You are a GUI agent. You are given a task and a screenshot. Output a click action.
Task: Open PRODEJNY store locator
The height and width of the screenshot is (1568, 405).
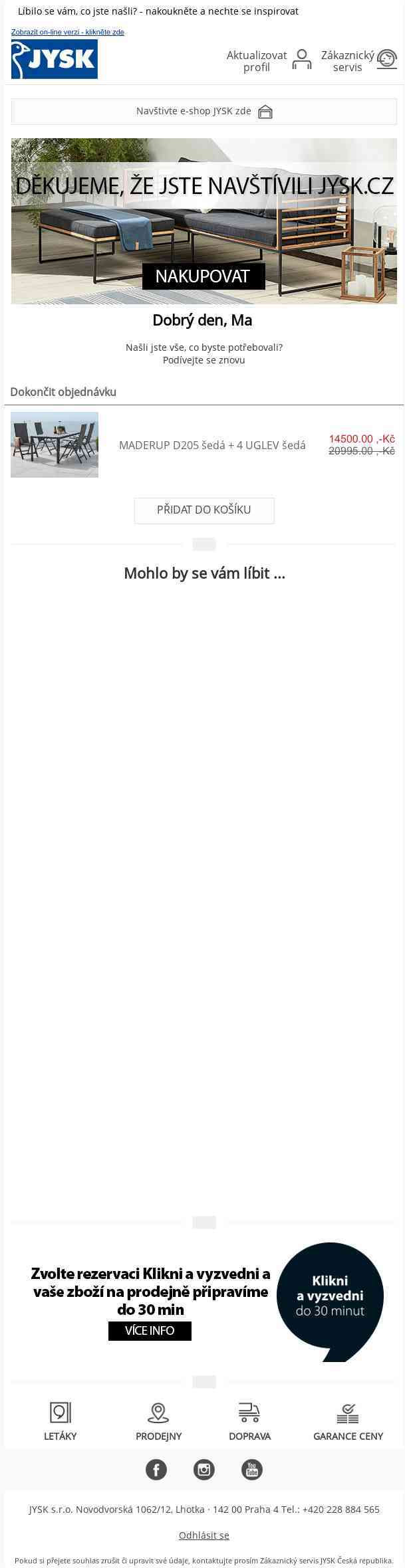pyautogui.click(x=158, y=1421)
